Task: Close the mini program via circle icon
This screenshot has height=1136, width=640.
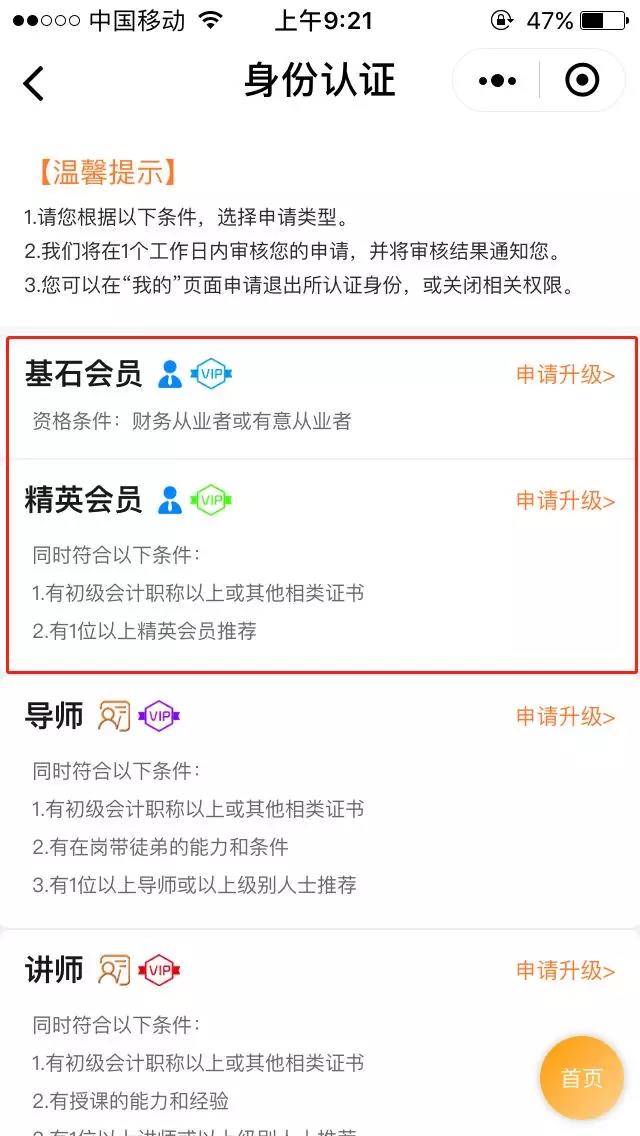Action: [582, 81]
